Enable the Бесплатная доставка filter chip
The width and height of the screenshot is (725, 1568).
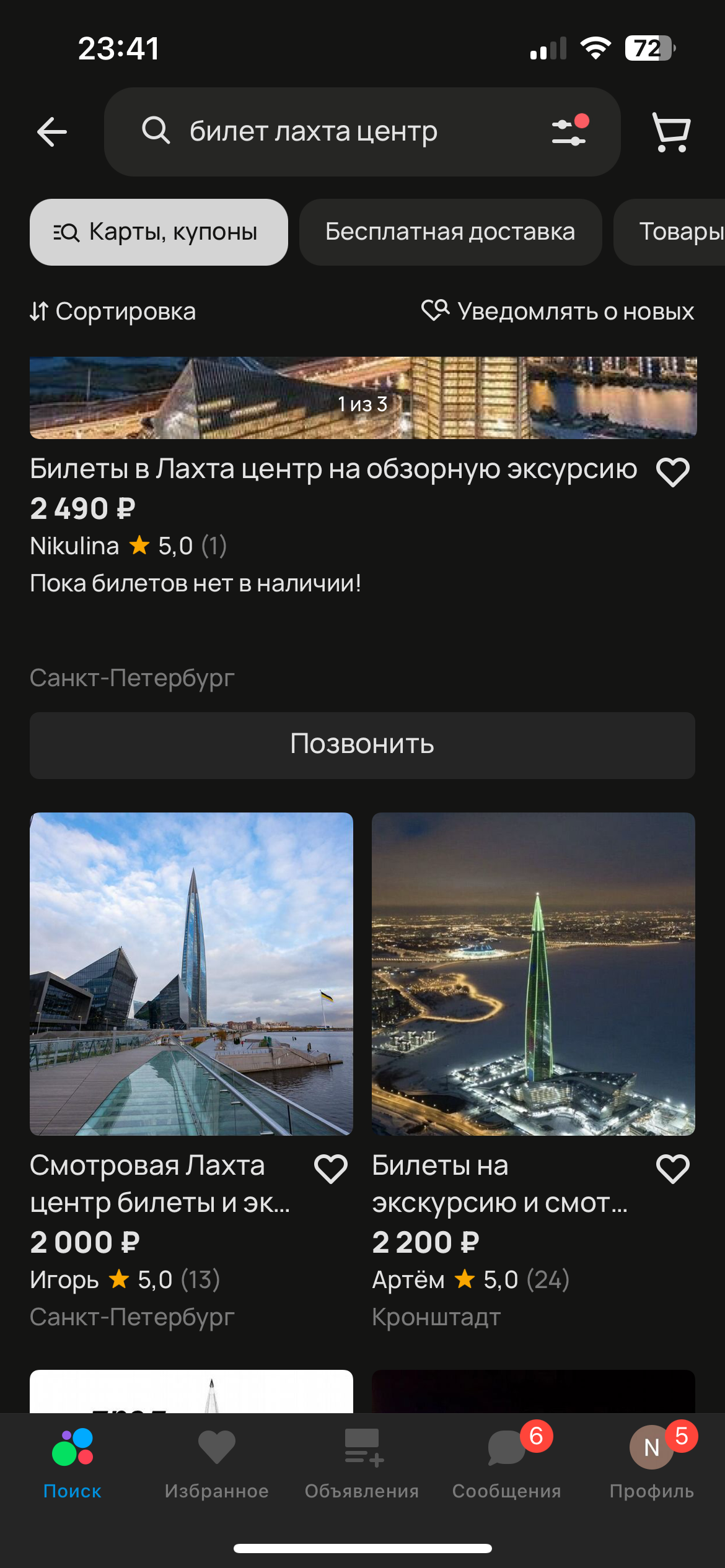click(x=450, y=232)
